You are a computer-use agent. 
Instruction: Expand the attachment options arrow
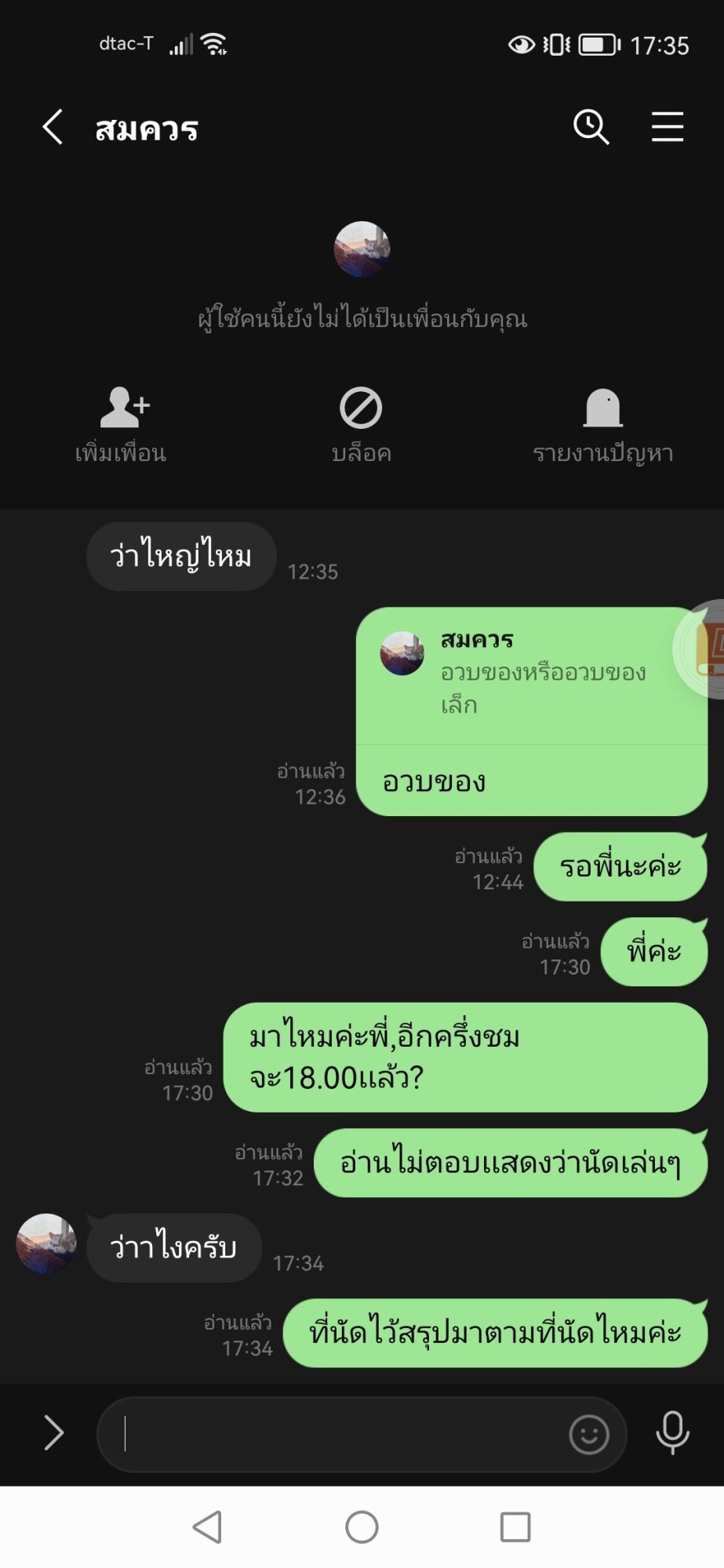53,1433
